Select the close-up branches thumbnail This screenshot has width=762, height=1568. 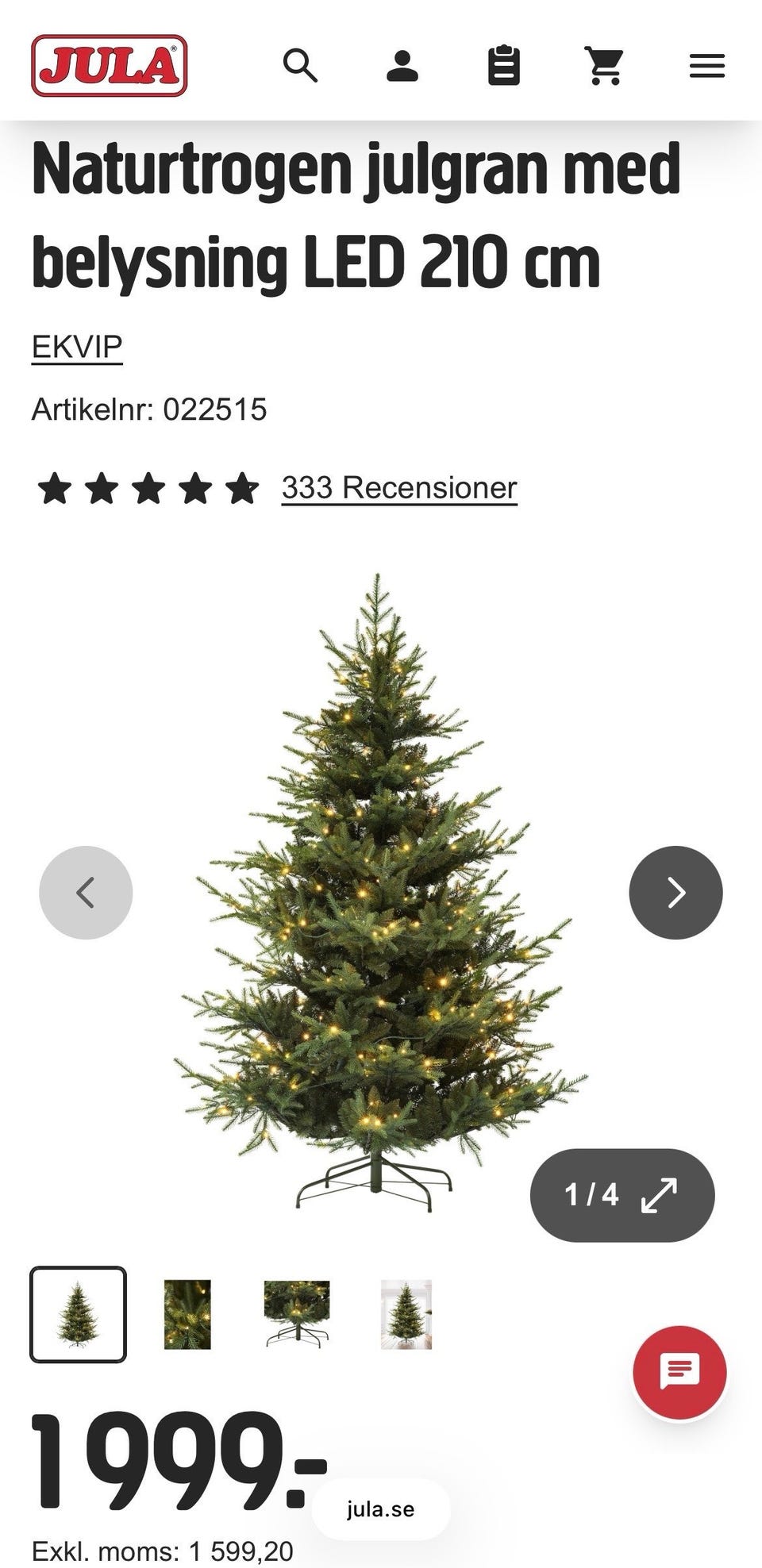pos(187,1315)
